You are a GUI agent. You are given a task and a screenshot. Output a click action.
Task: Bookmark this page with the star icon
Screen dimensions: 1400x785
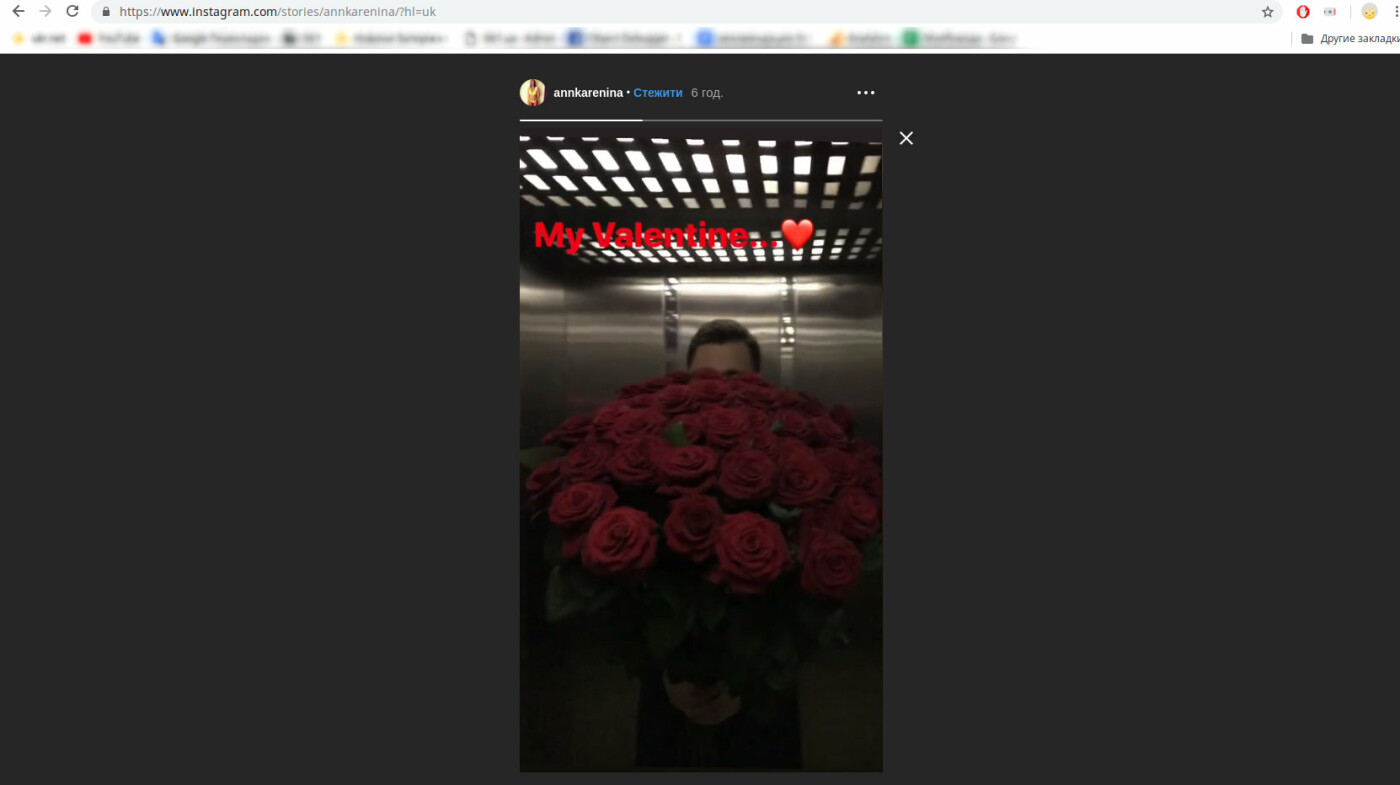1268,12
